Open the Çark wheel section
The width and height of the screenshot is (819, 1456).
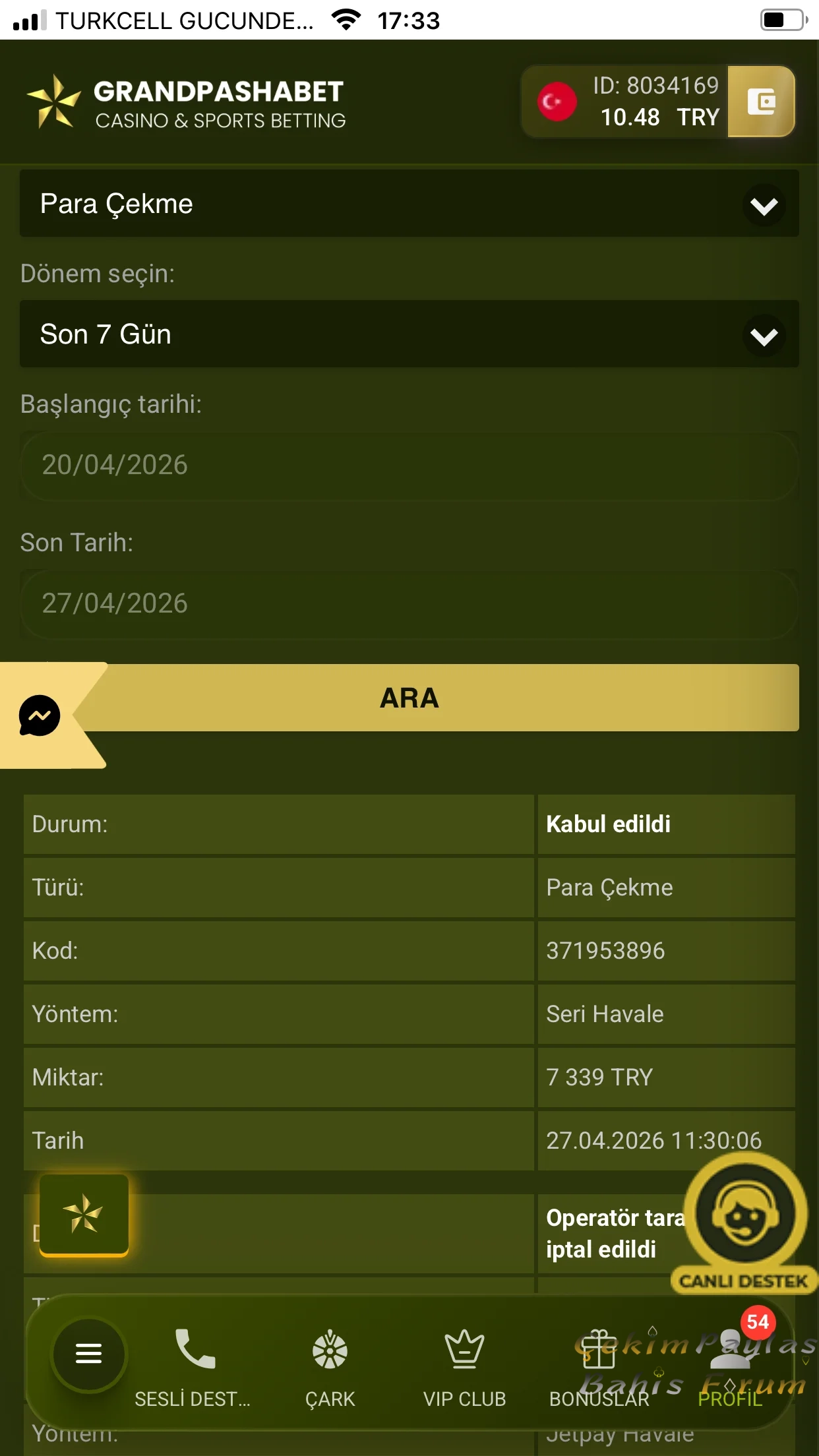330,1365
